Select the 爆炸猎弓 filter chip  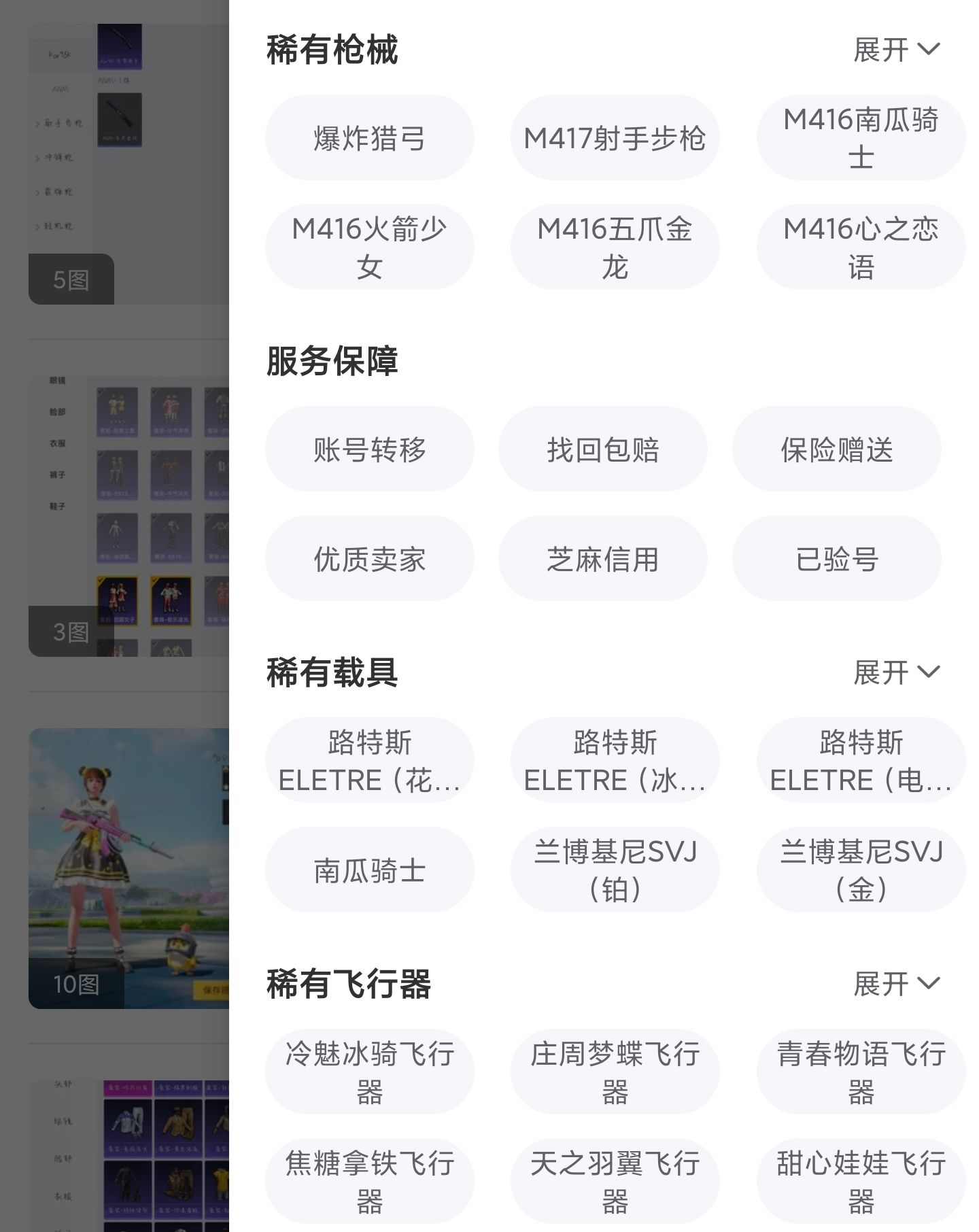pos(369,138)
